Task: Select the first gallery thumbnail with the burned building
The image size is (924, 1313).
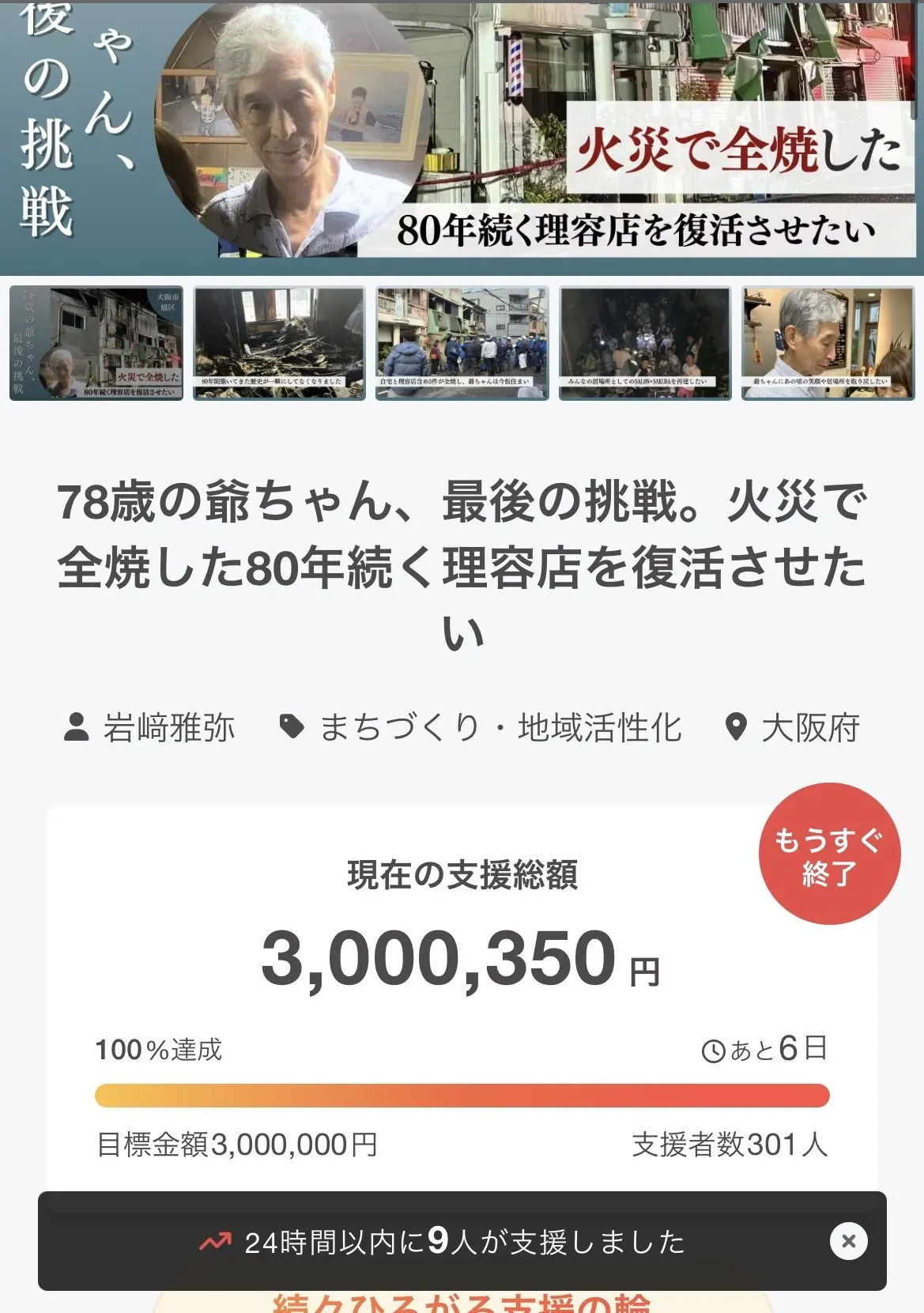Action: tap(96, 343)
